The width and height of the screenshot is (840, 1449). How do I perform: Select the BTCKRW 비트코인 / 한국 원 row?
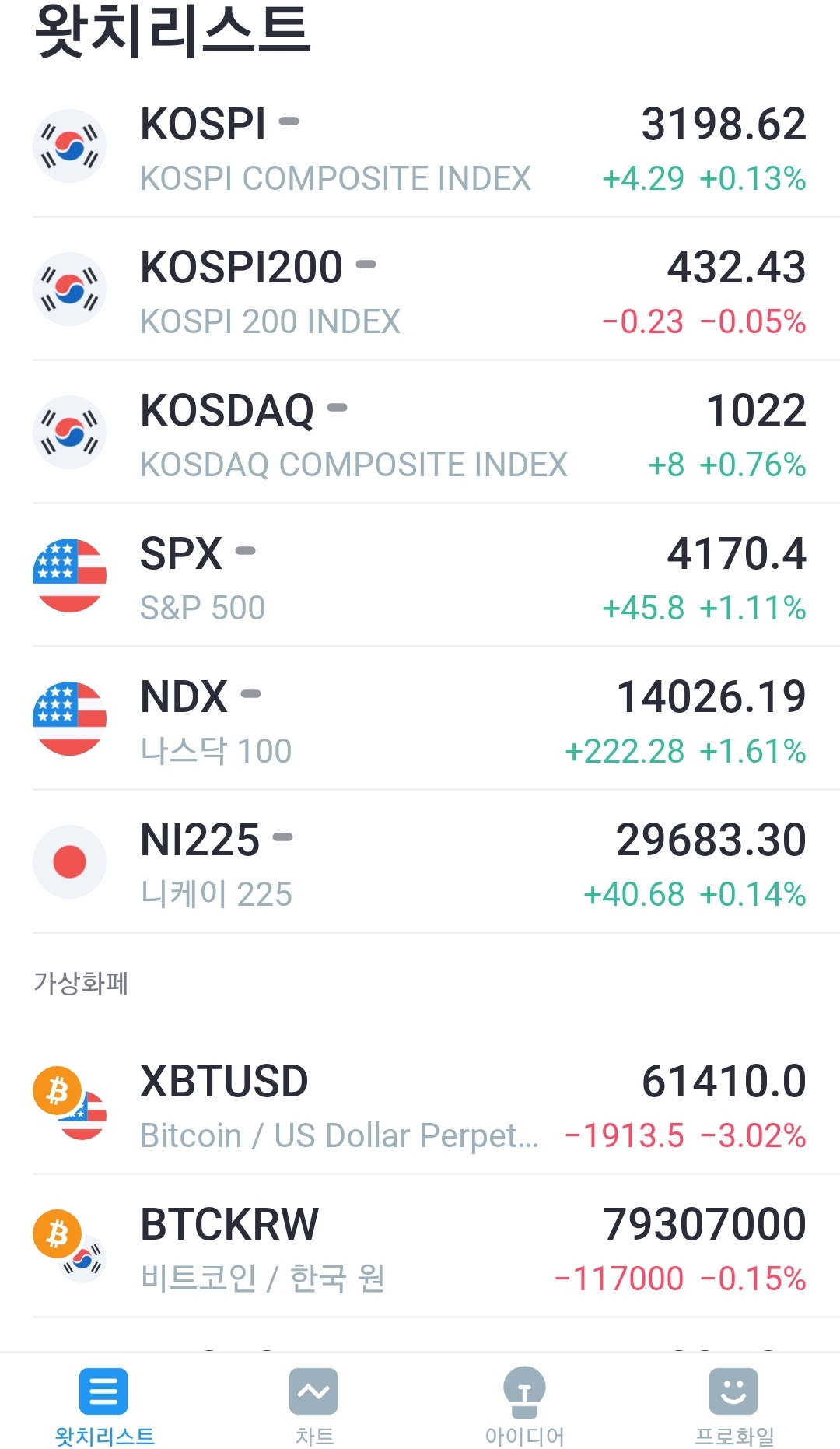click(x=420, y=1247)
